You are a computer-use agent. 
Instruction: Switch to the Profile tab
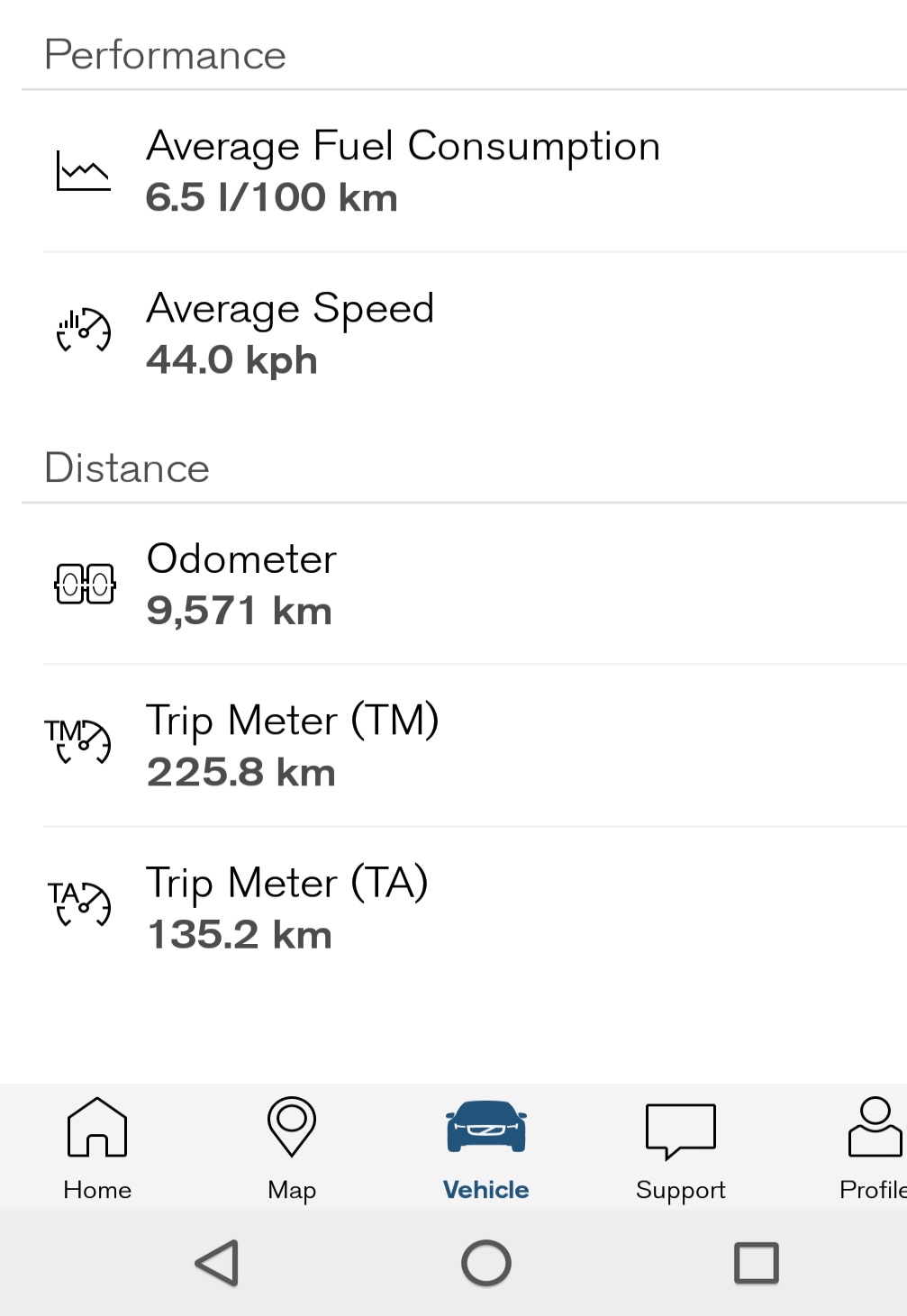point(873,1148)
